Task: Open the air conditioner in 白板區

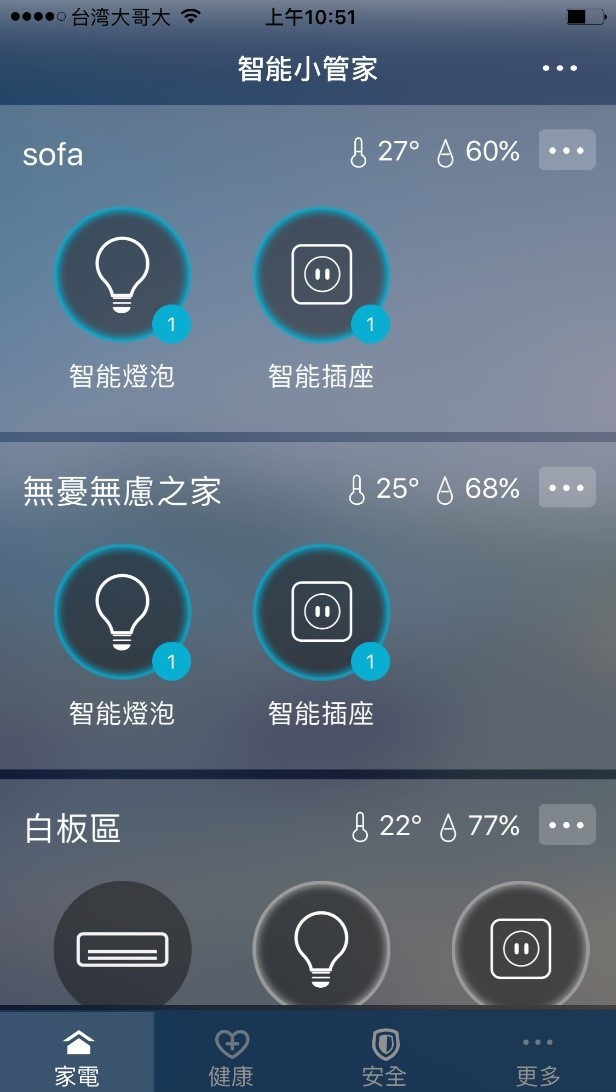Action: [122, 947]
